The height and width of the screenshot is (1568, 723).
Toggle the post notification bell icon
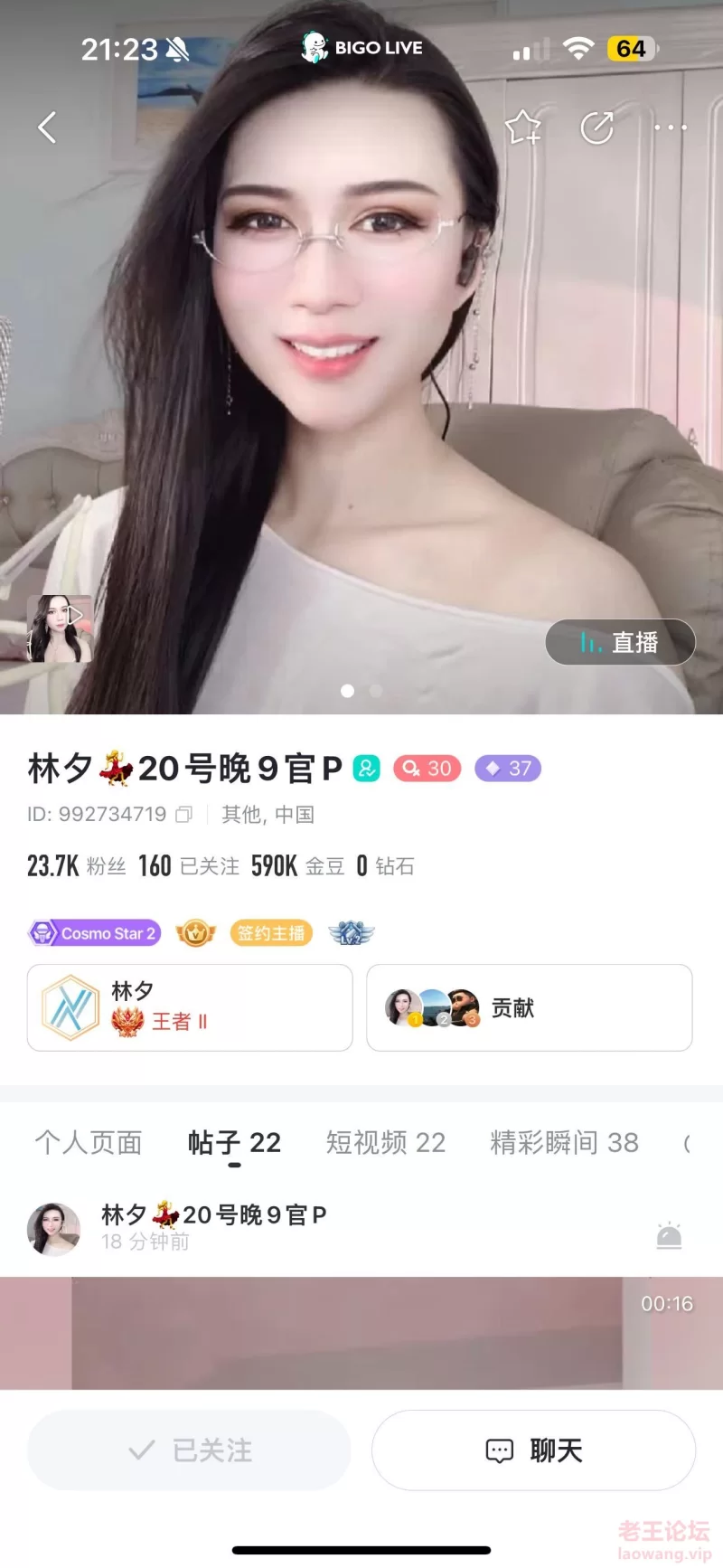(x=669, y=1235)
